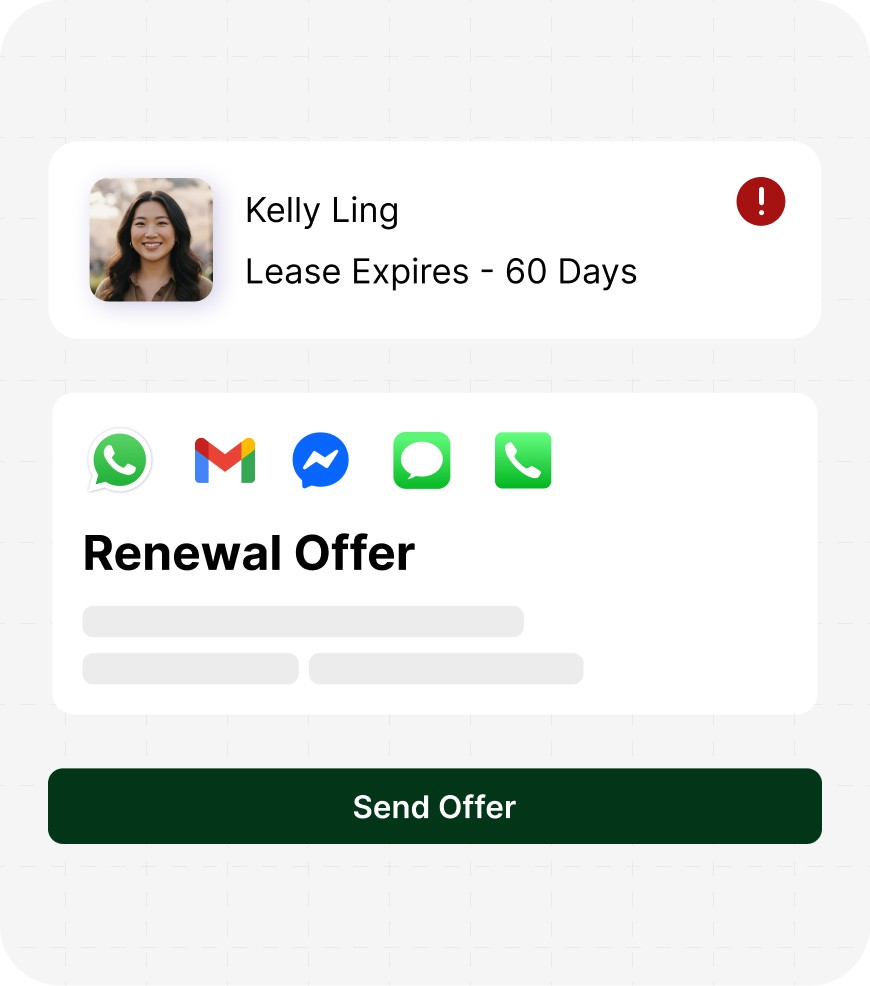This screenshot has height=986, width=870.
Task: Open the Renewal Offer section heading
Action: click(248, 553)
